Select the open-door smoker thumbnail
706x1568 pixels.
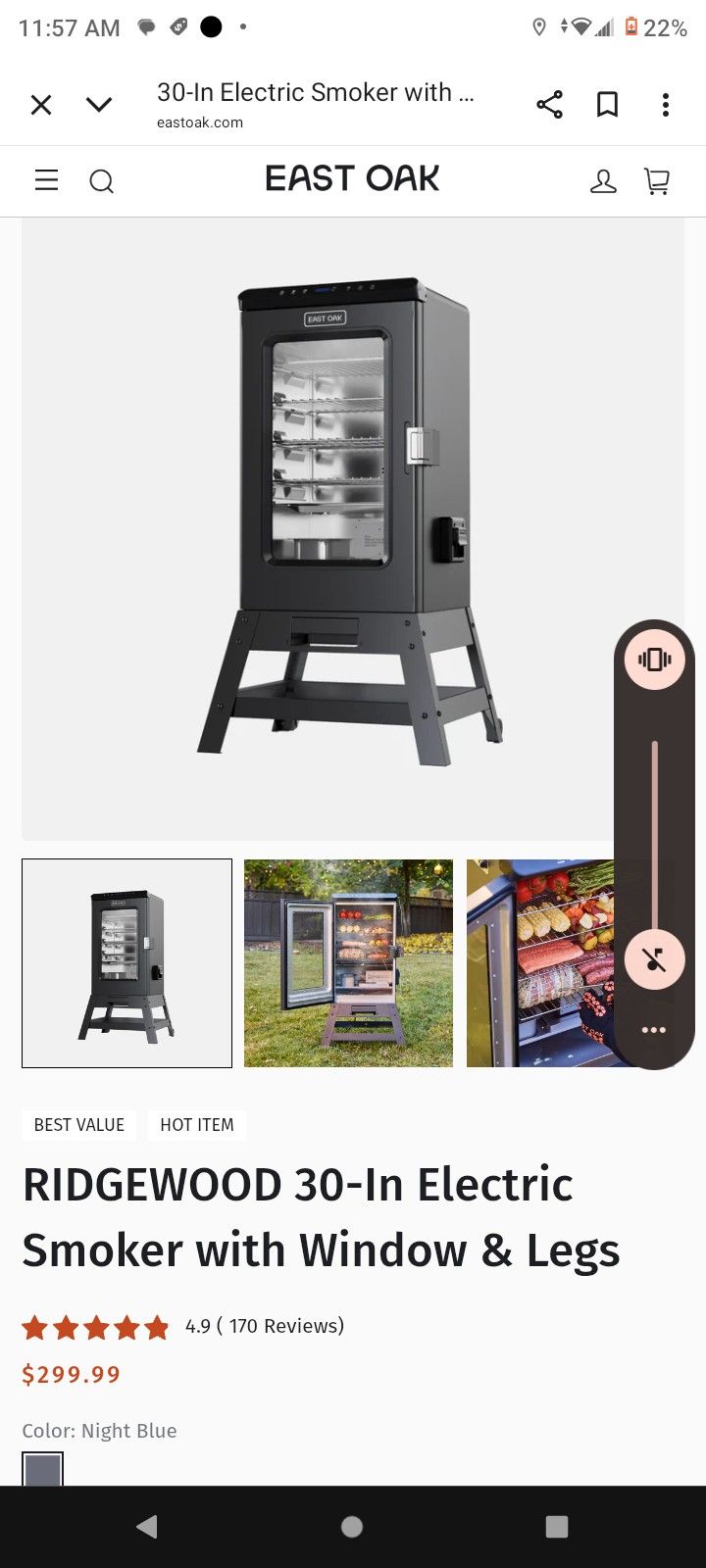(348, 961)
